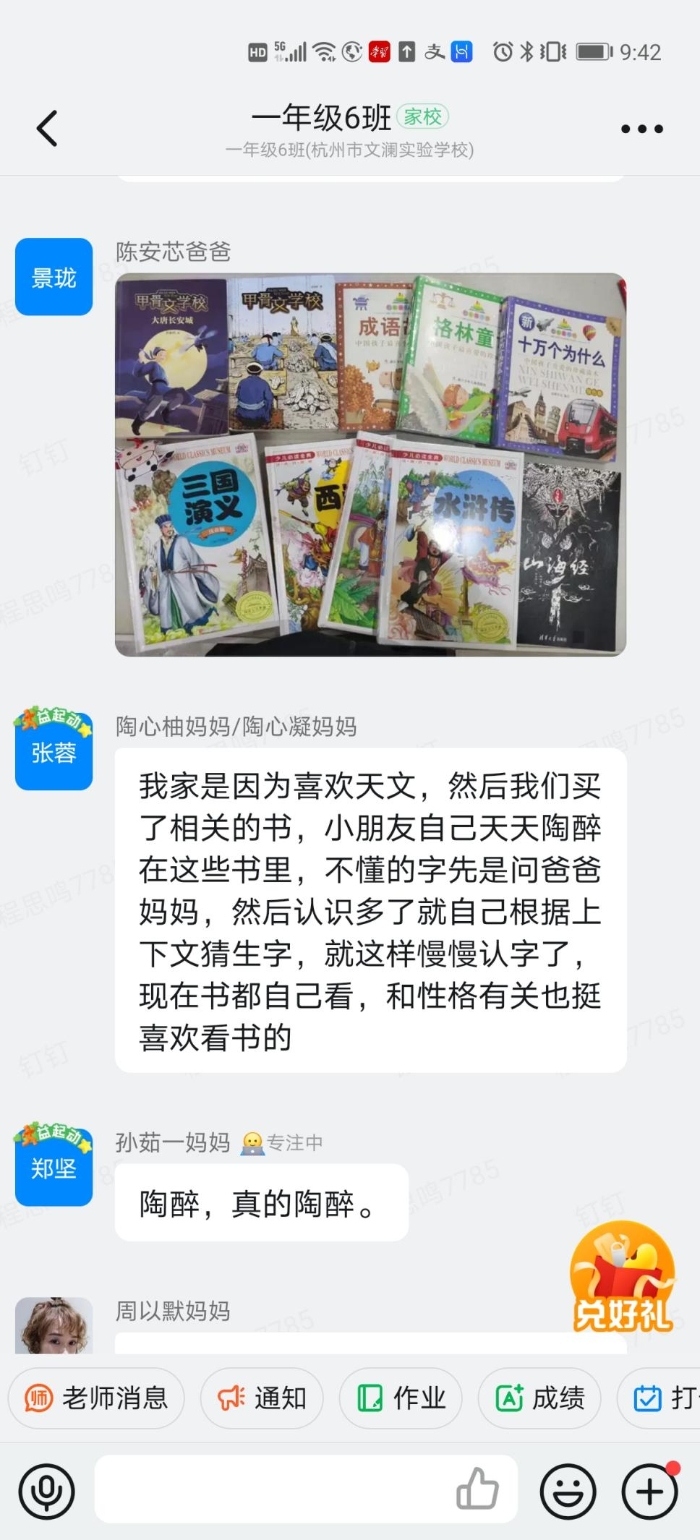The height and width of the screenshot is (1540, 700).
Task: Open the book photo from 陈安芯爸爸
Action: tap(371, 465)
